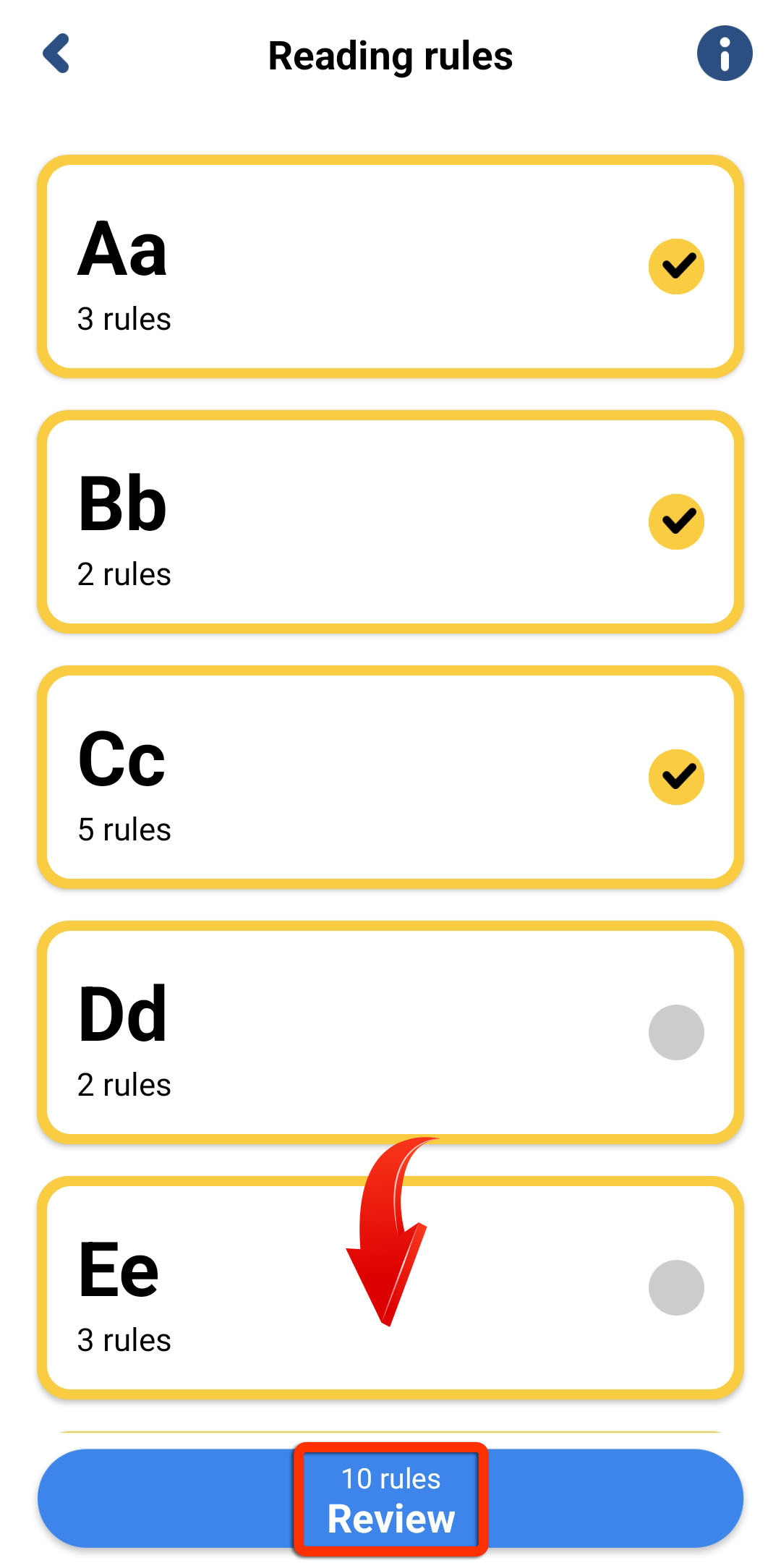Uncheck the Bb checkmark
The width and height of the screenshot is (781, 1568).
(x=676, y=521)
